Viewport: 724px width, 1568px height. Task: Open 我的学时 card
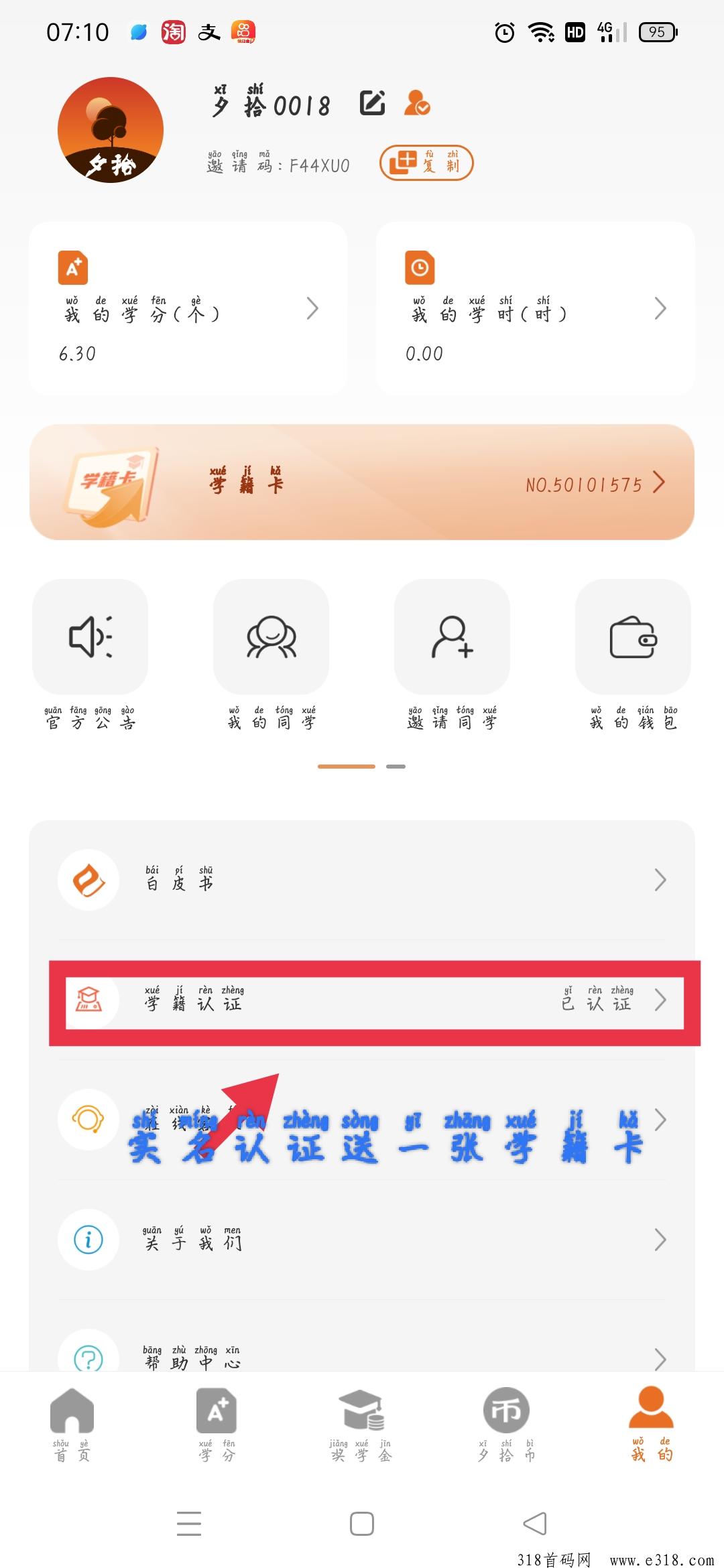(x=535, y=308)
